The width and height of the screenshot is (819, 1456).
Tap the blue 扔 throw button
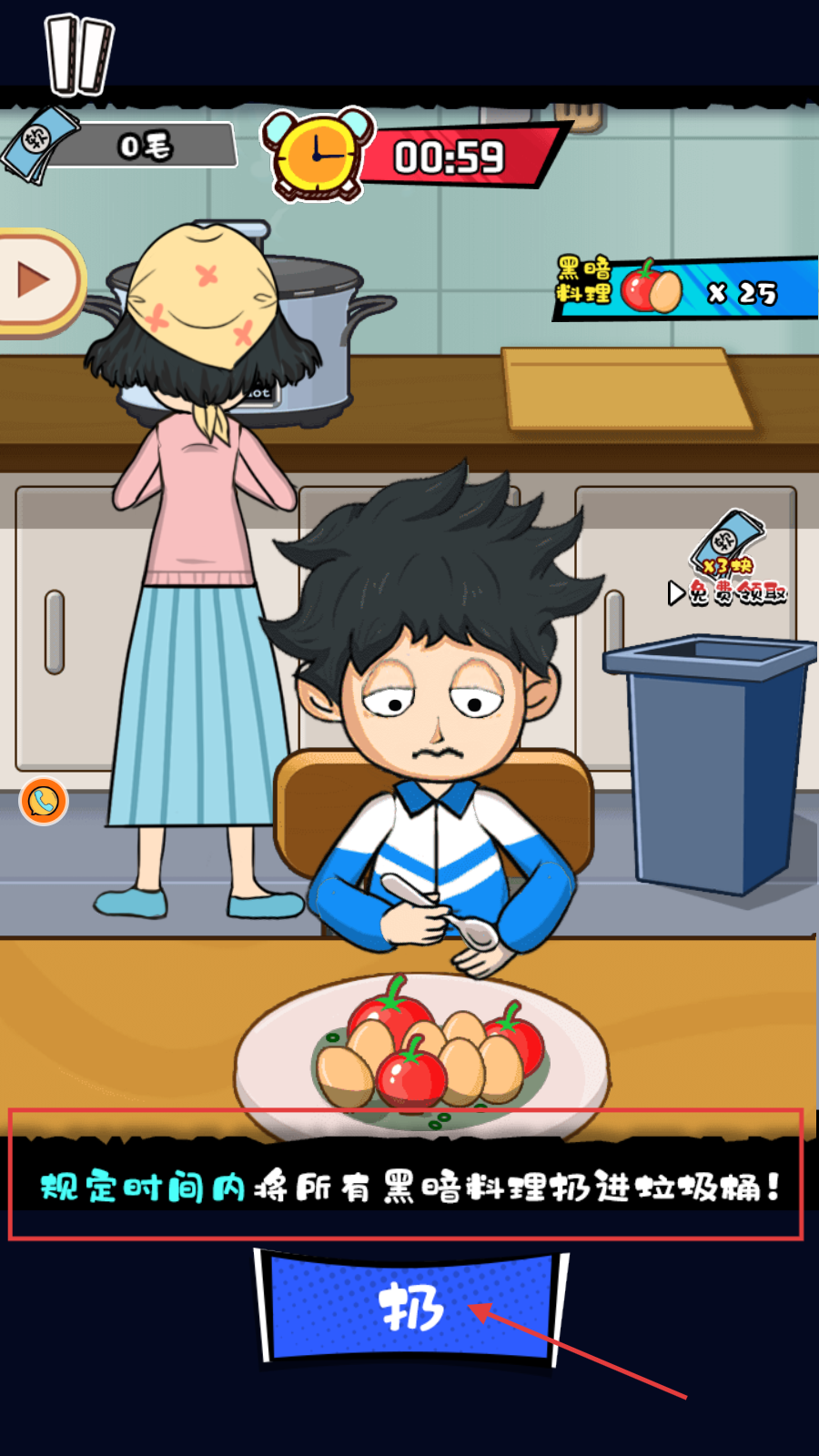click(x=411, y=1308)
